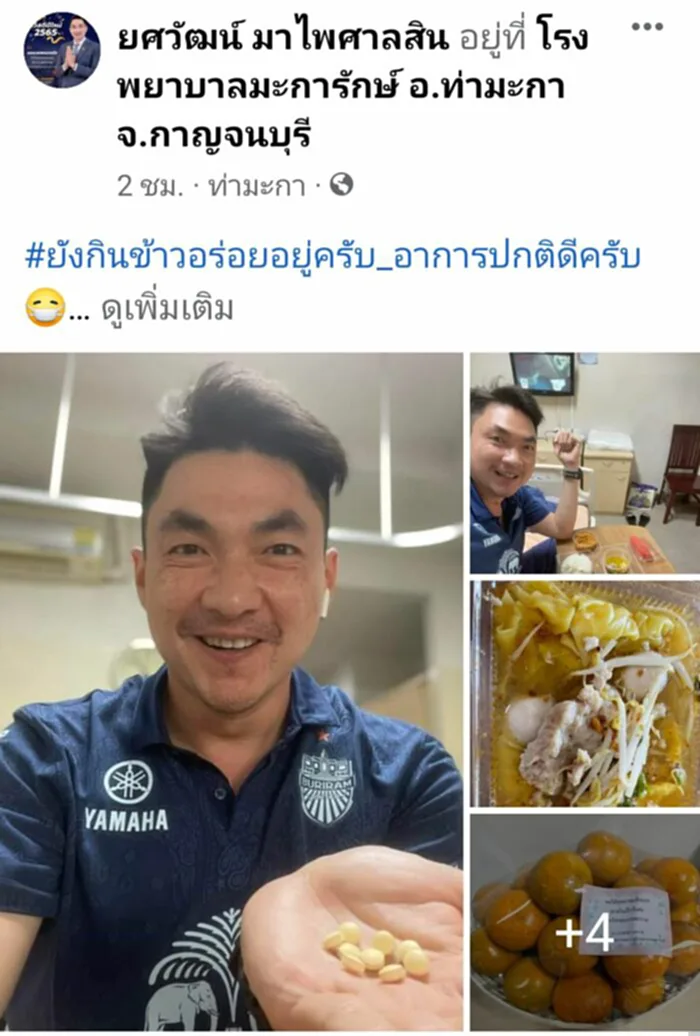Open ยศวัฒน์ มาไพศาลสิน's profile name link
The image size is (700, 1036).
click(x=270, y=39)
